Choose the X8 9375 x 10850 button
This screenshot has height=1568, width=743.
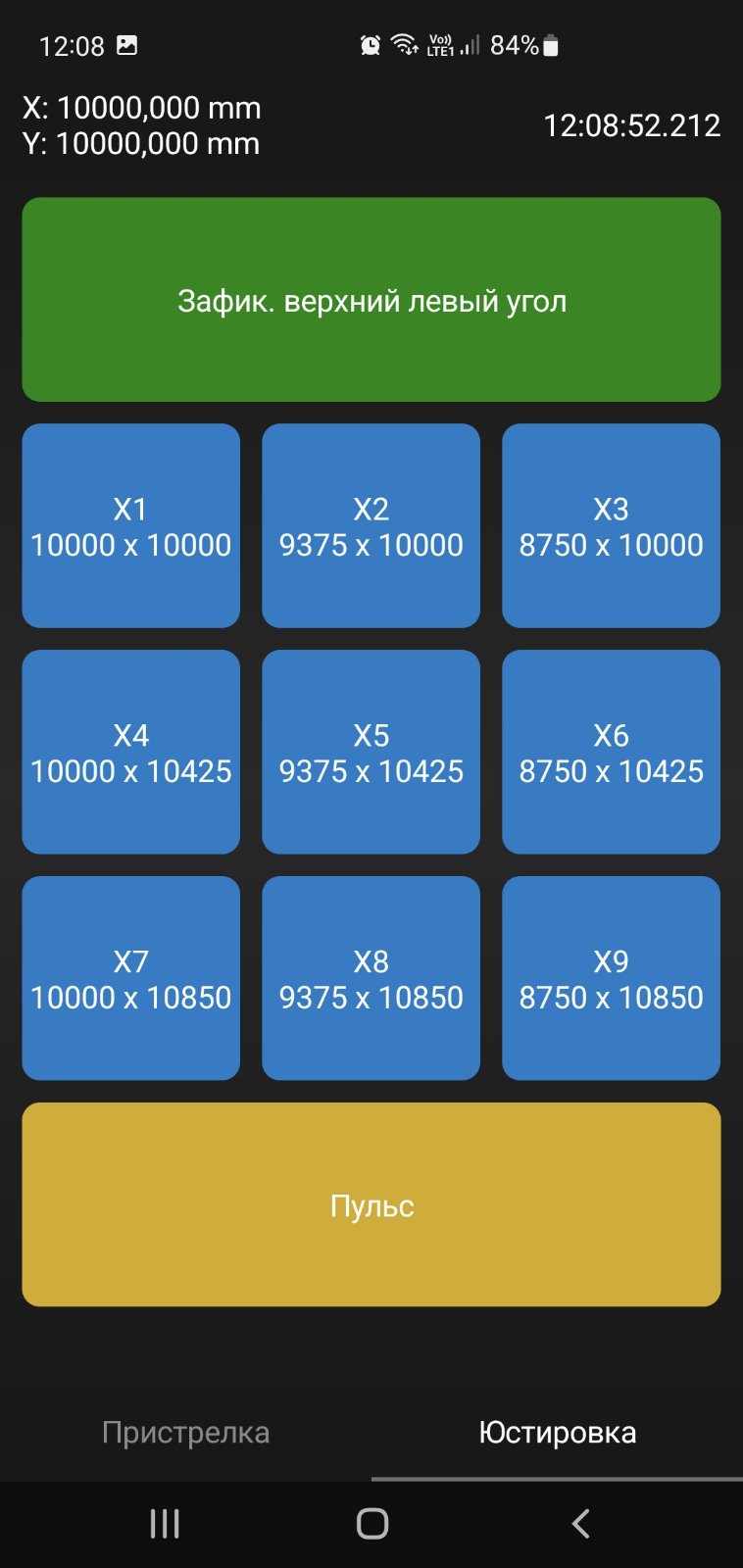pos(371,979)
